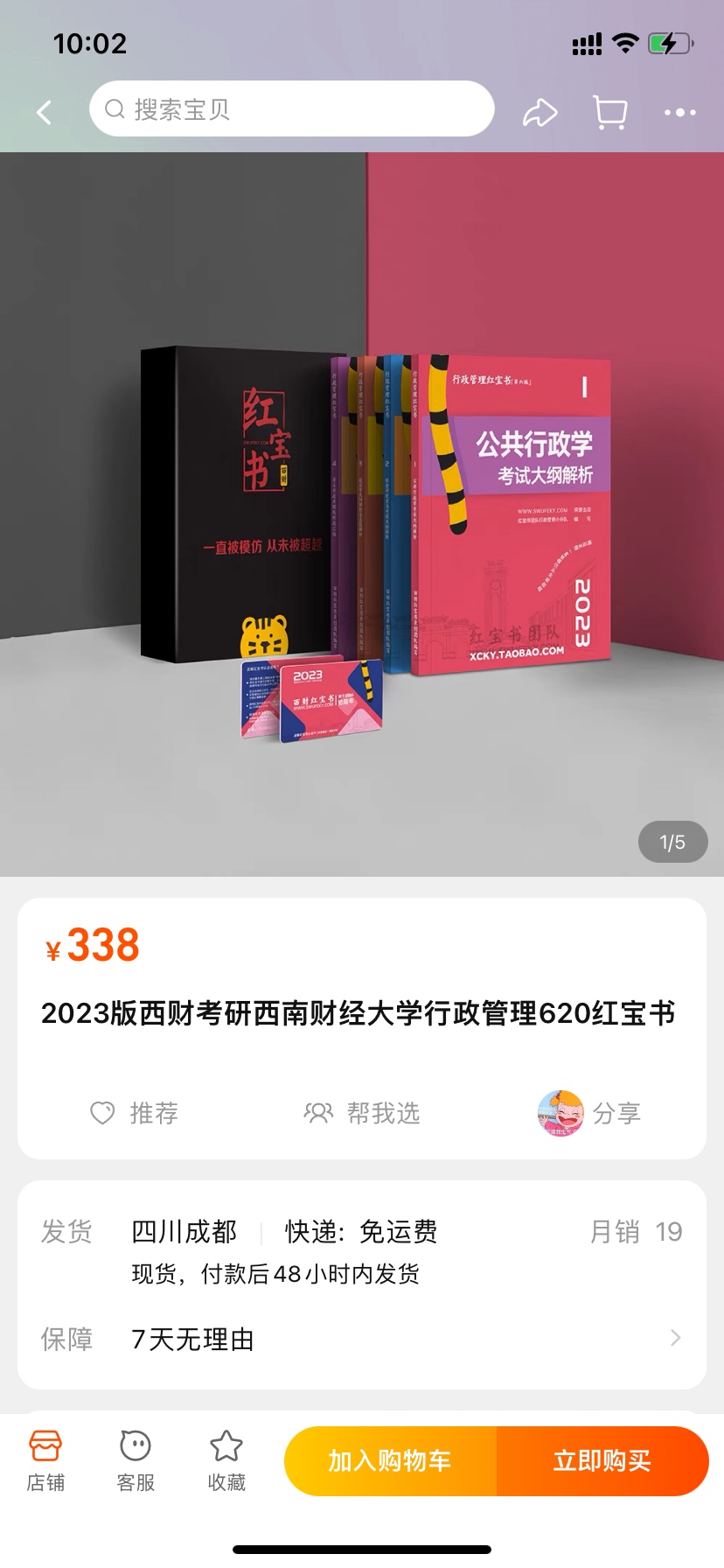Viewport: 724px width, 1568px height.
Task: Tap the share arrow in the top bar
Action: coord(540,112)
